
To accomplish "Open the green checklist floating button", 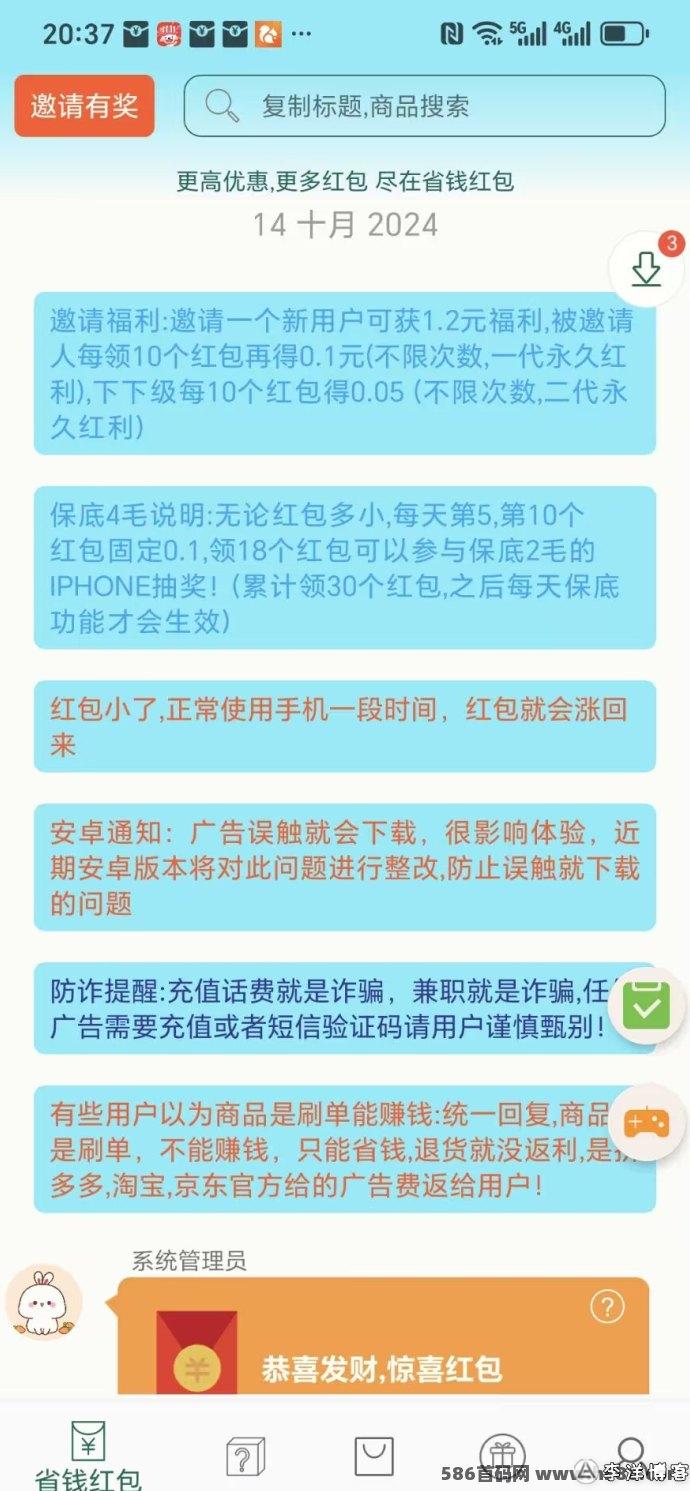I will (x=647, y=1006).
